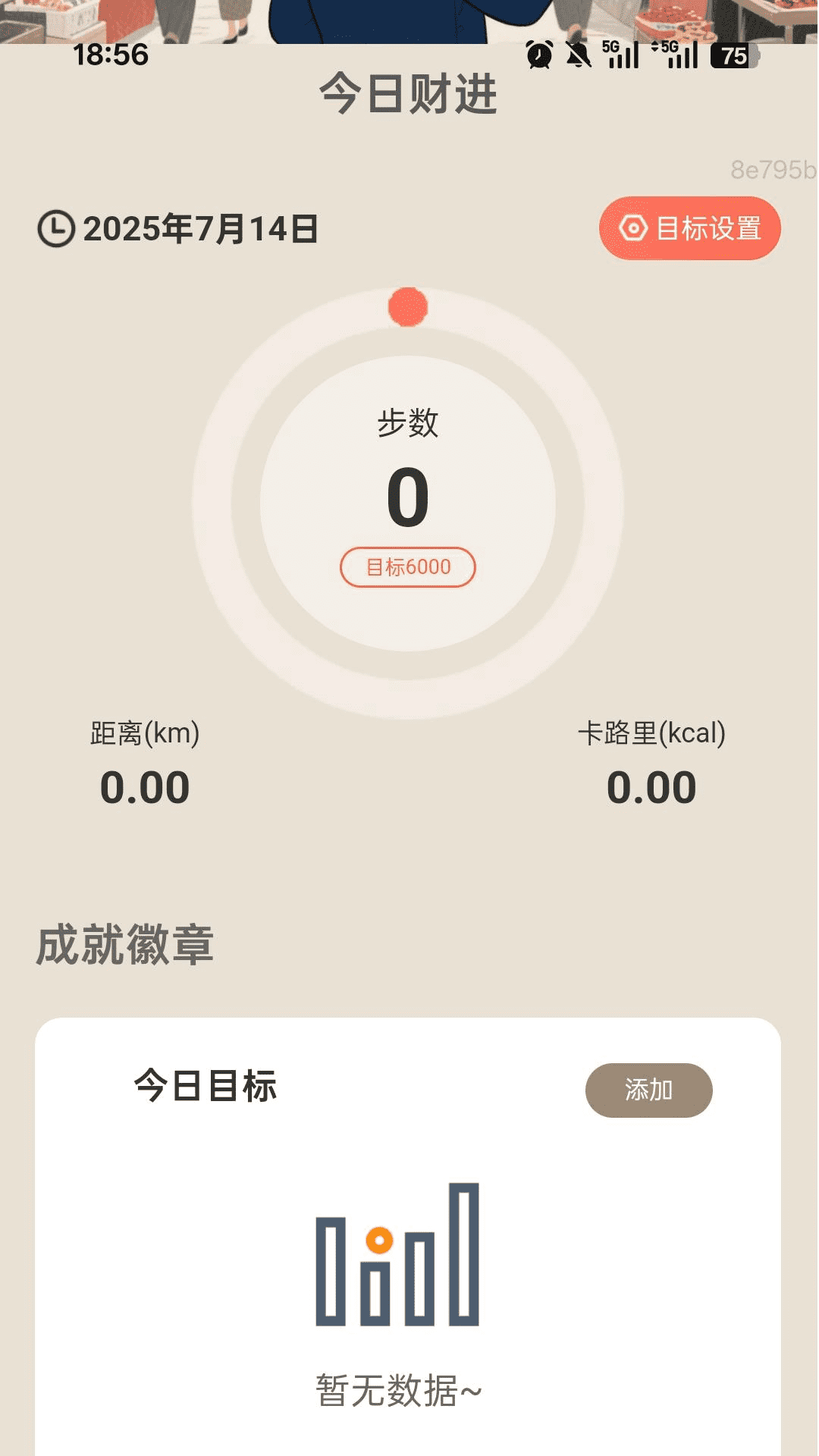This screenshot has width=819, height=1456.
Task: Click the first 5G signal indicator
Action: pyautogui.click(x=622, y=55)
